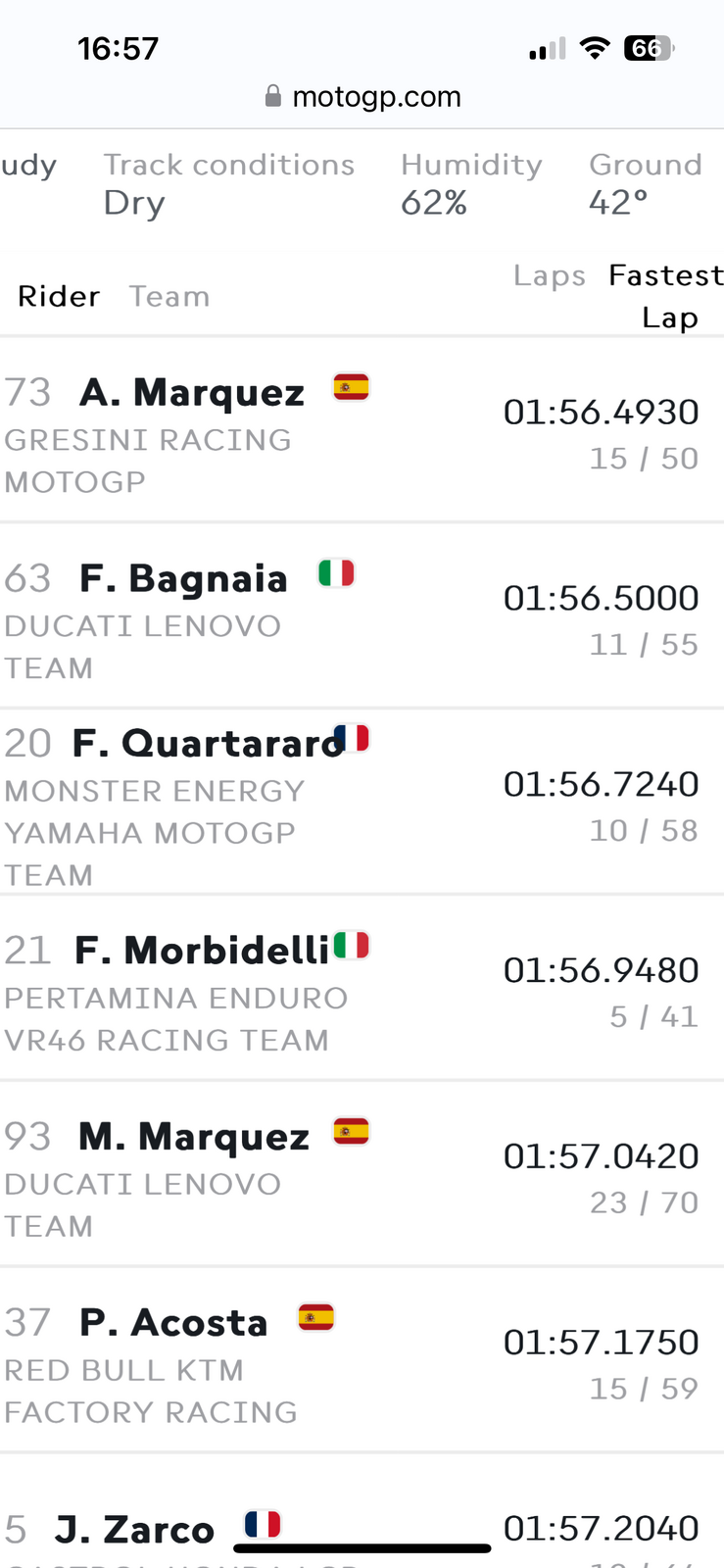Open A. Marquez's rider entry
This screenshot has width=724, height=1568.
click(x=192, y=393)
